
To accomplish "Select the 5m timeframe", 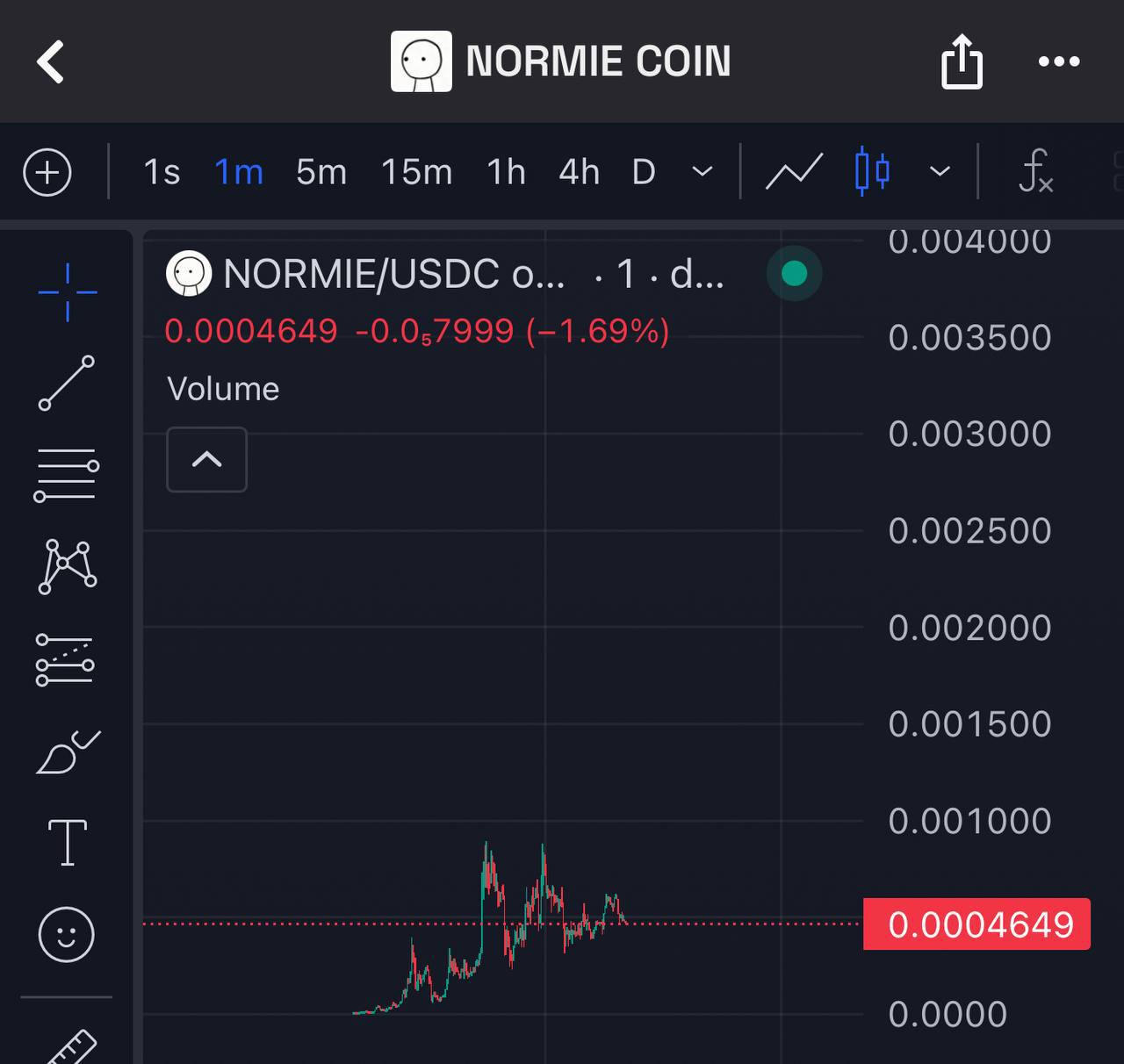I will [x=321, y=172].
